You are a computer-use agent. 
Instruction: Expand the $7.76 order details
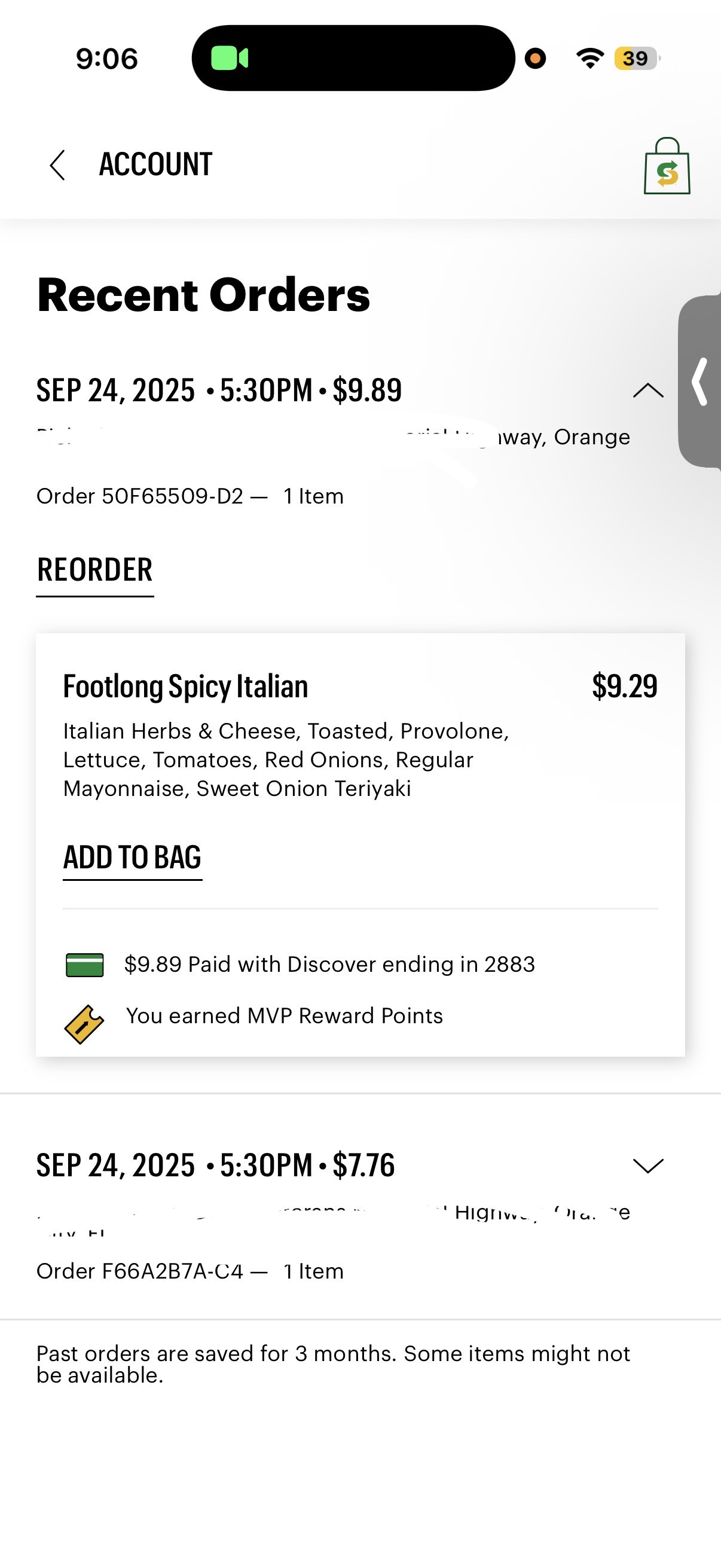(648, 1166)
